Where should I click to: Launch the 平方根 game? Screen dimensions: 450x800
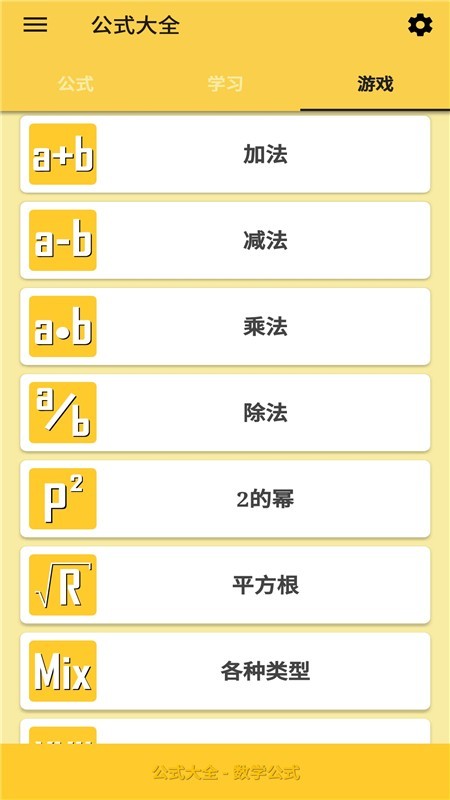tap(225, 585)
